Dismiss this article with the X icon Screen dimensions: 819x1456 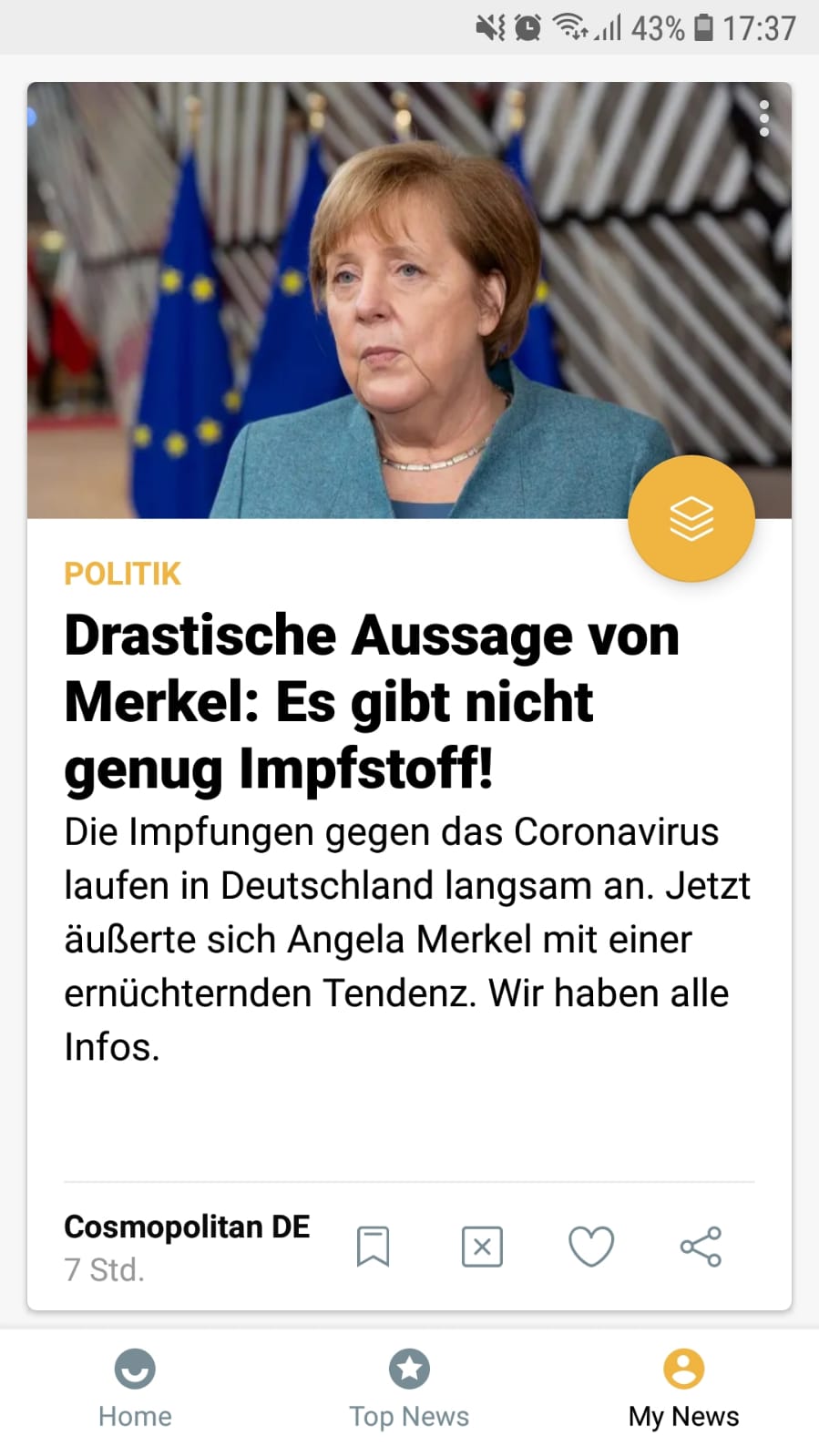tap(482, 1247)
